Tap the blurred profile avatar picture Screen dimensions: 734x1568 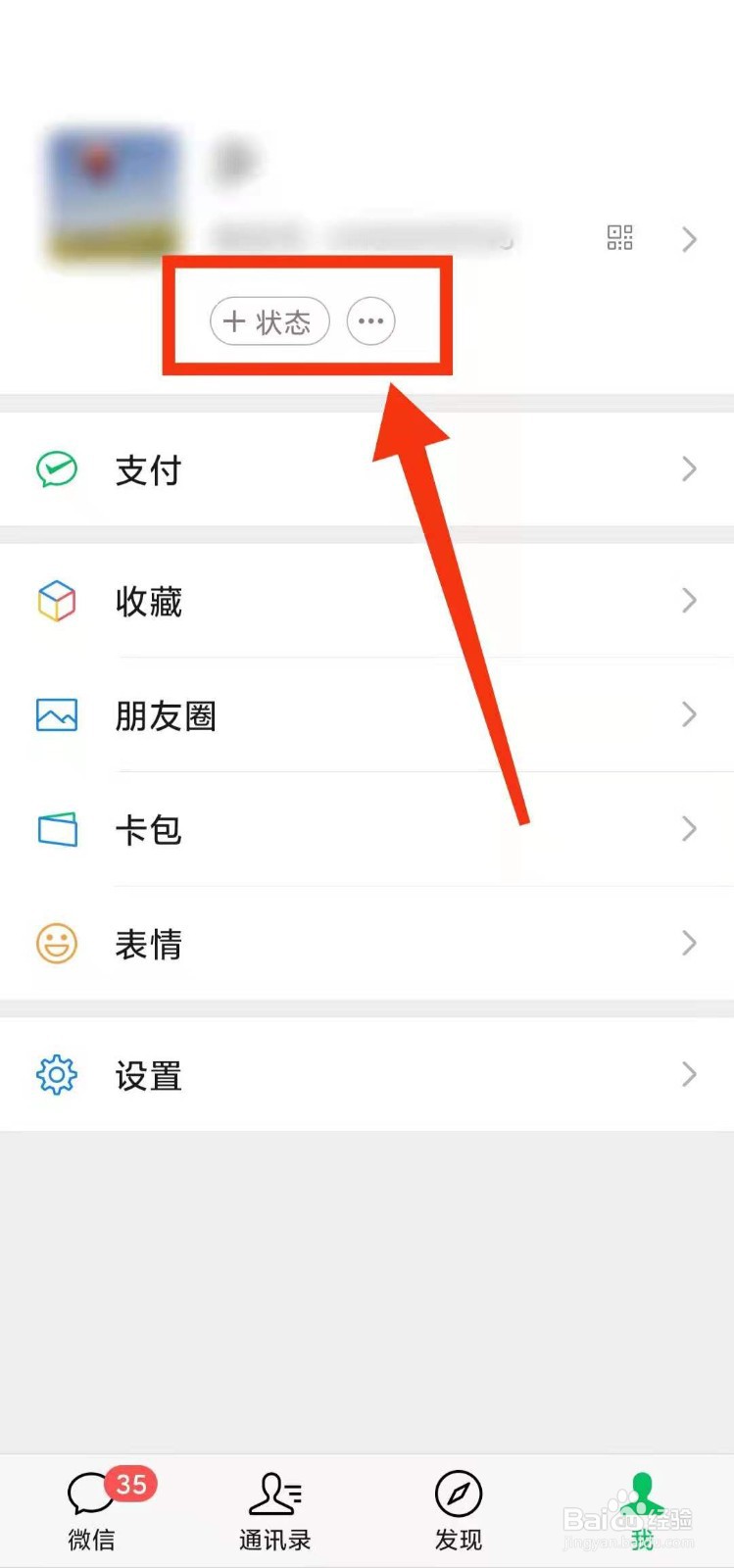pos(110,196)
